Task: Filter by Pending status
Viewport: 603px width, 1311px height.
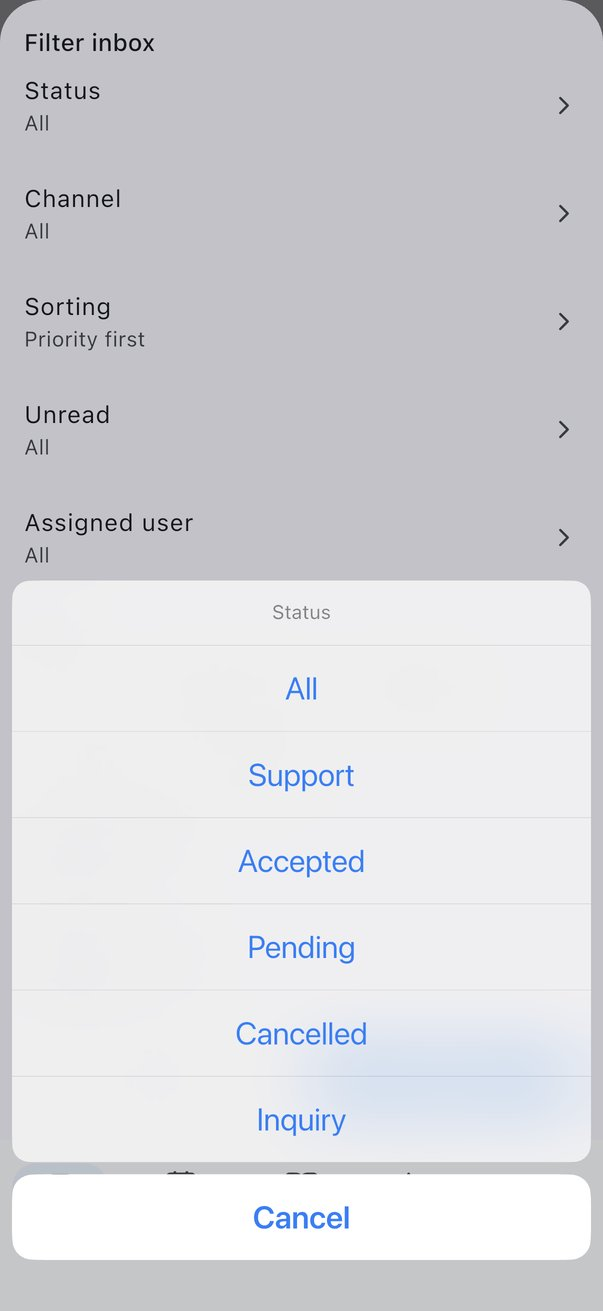Action: click(x=301, y=947)
